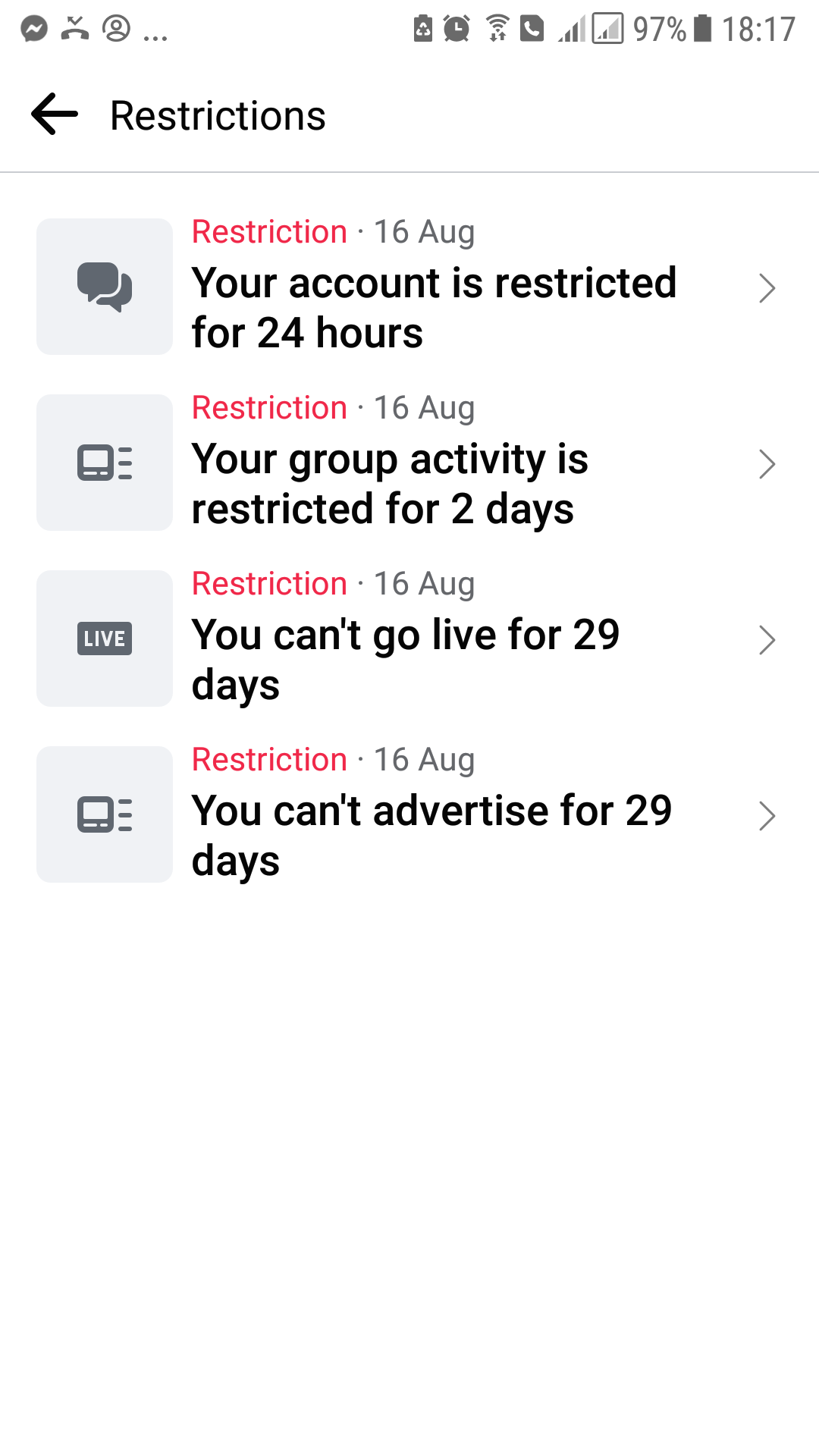Open the "can't go live" restriction
The width and height of the screenshot is (819, 1456).
409,639
